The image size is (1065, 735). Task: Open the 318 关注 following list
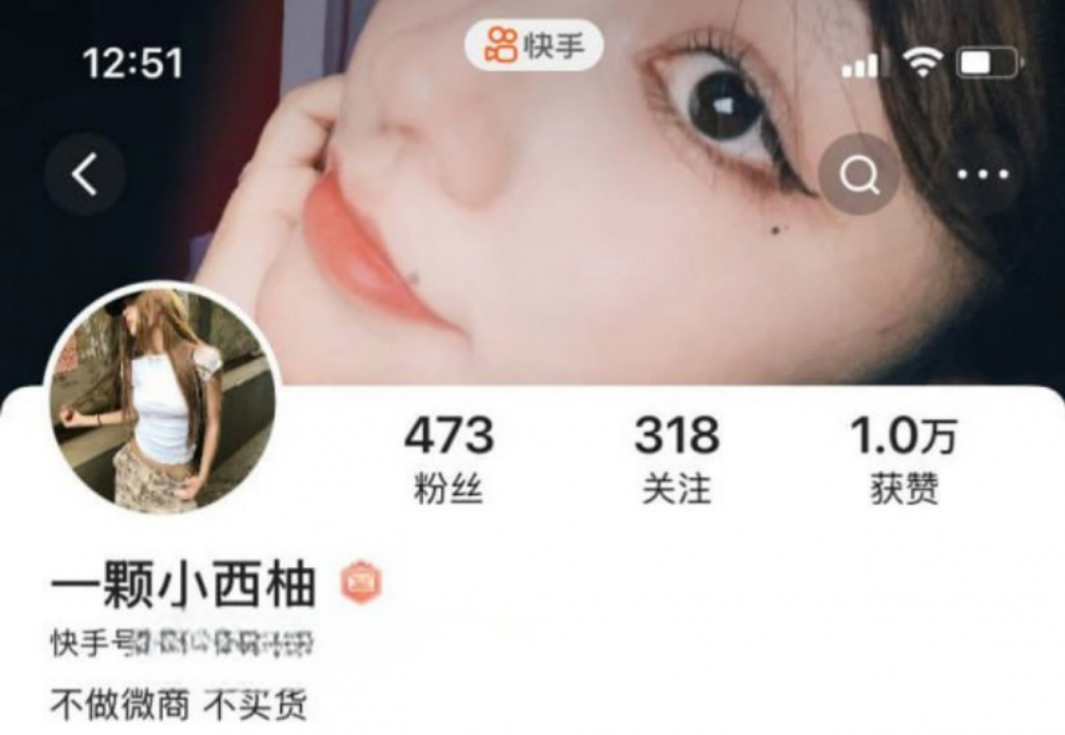(677, 458)
